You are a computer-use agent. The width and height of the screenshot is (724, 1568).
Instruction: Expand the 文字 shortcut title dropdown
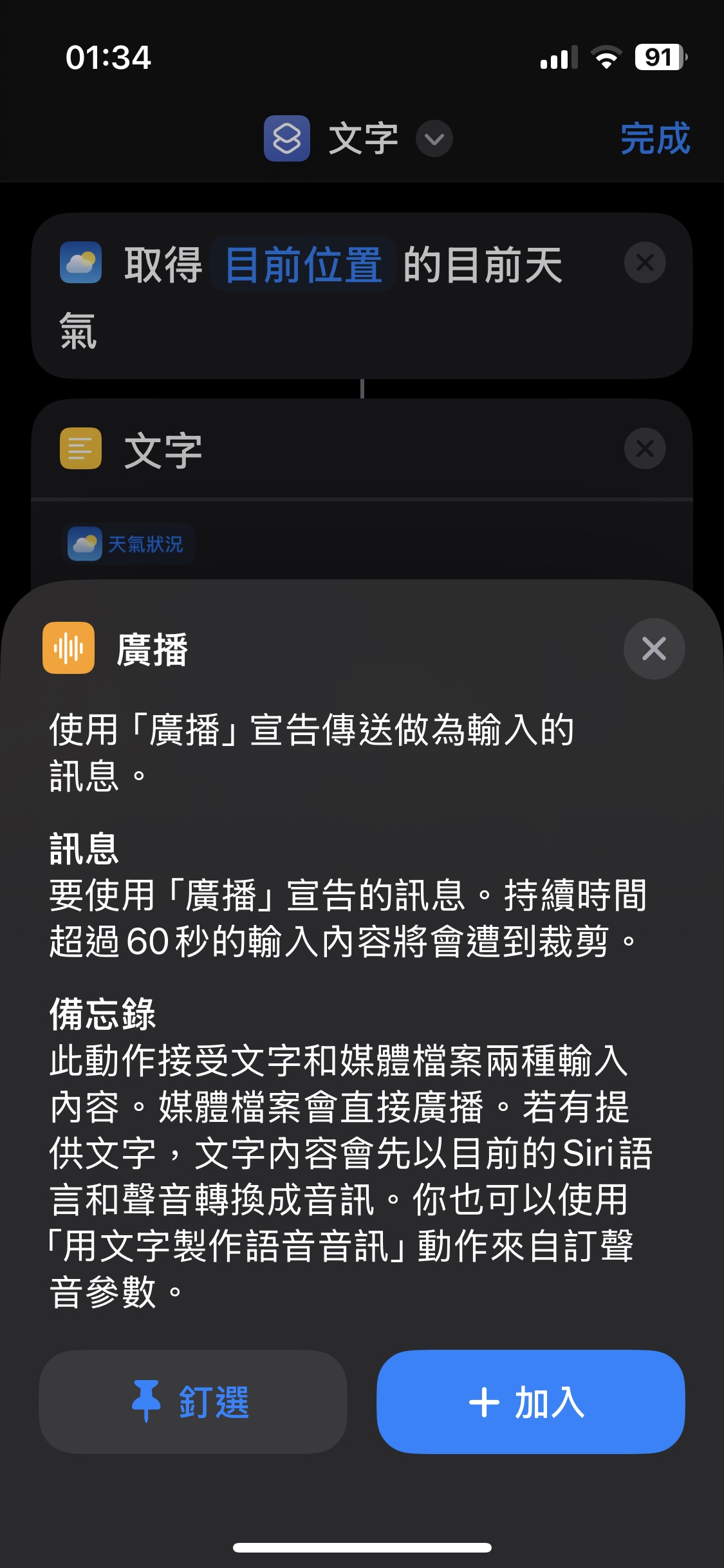434,138
